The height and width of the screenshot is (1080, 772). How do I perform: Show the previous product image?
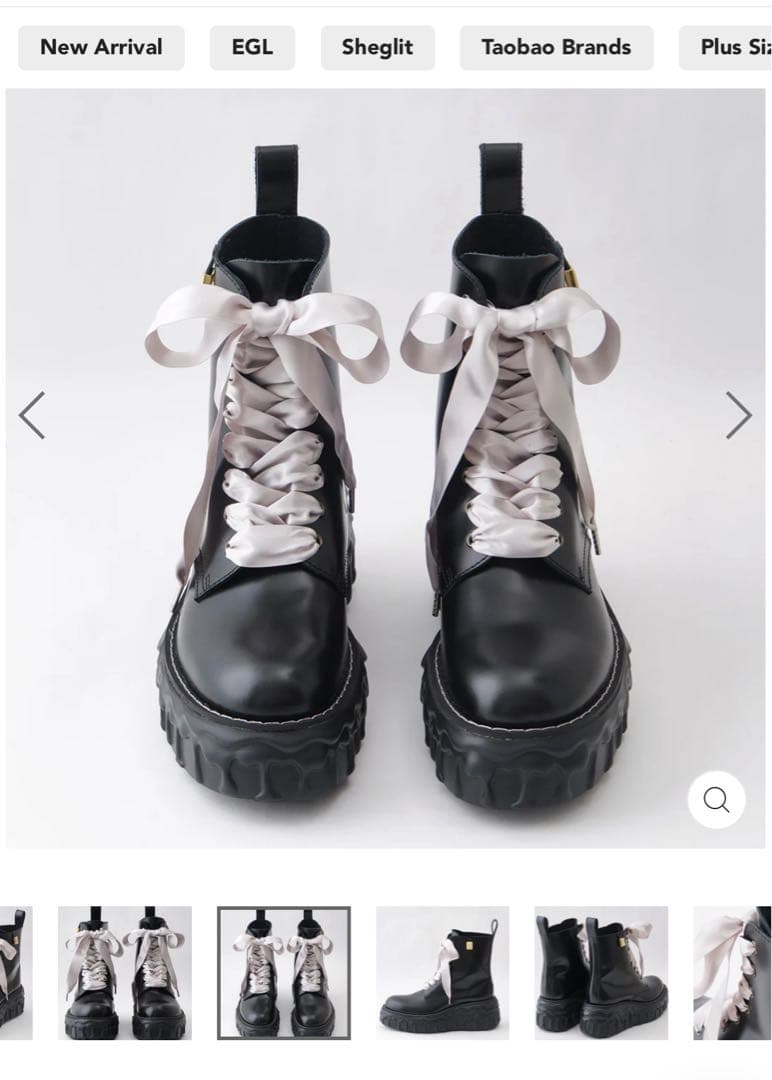tap(32, 415)
